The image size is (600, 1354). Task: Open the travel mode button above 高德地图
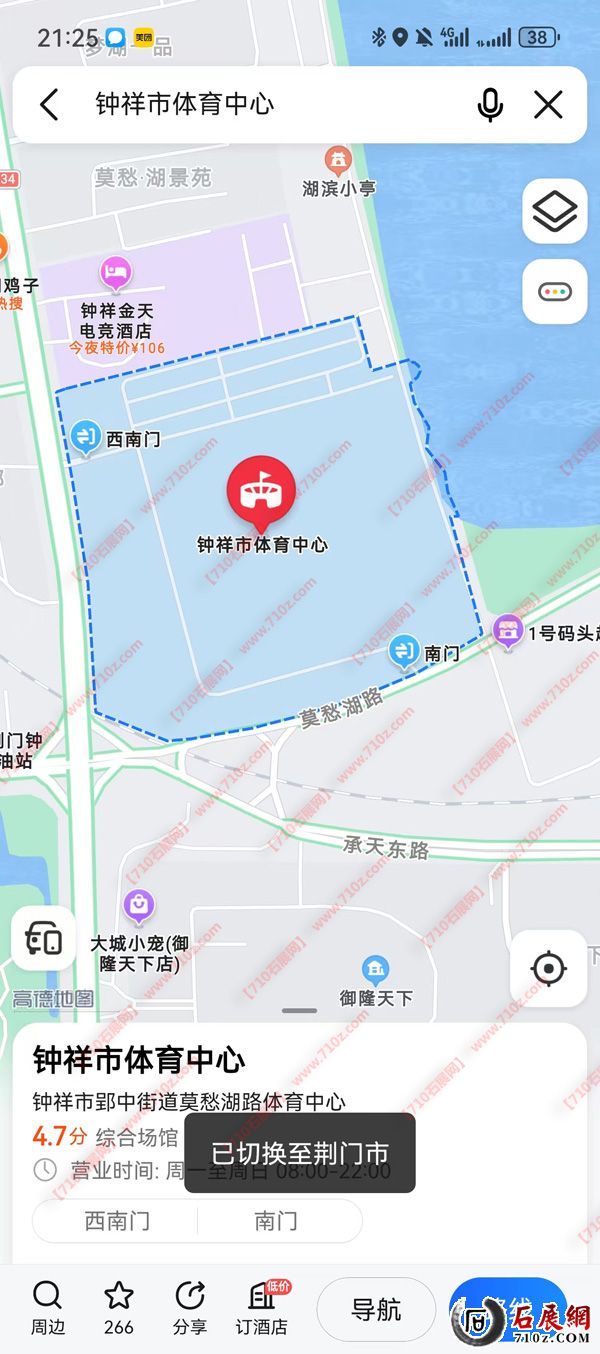44,939
